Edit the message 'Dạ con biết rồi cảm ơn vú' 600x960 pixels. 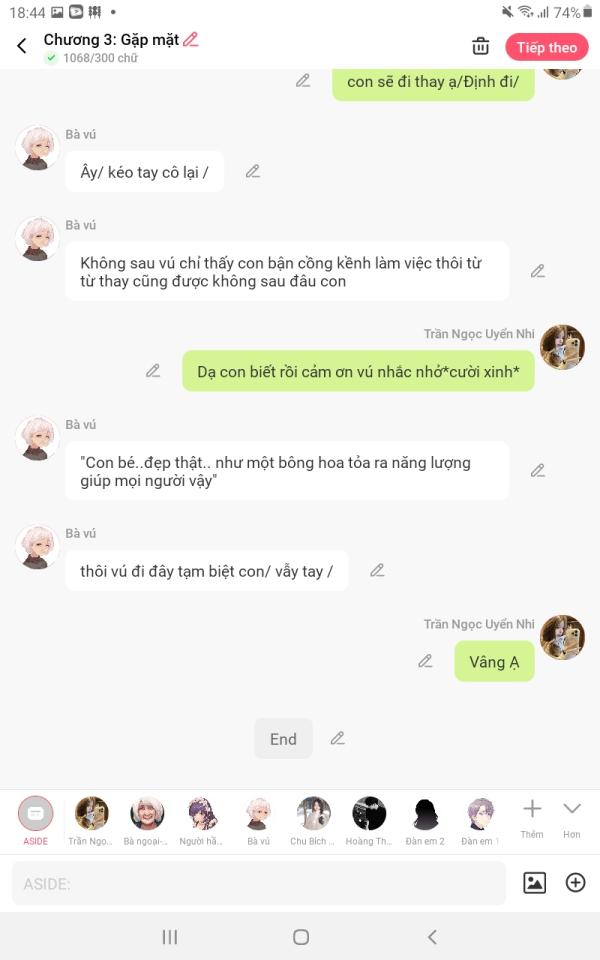(x=153, y=370)
